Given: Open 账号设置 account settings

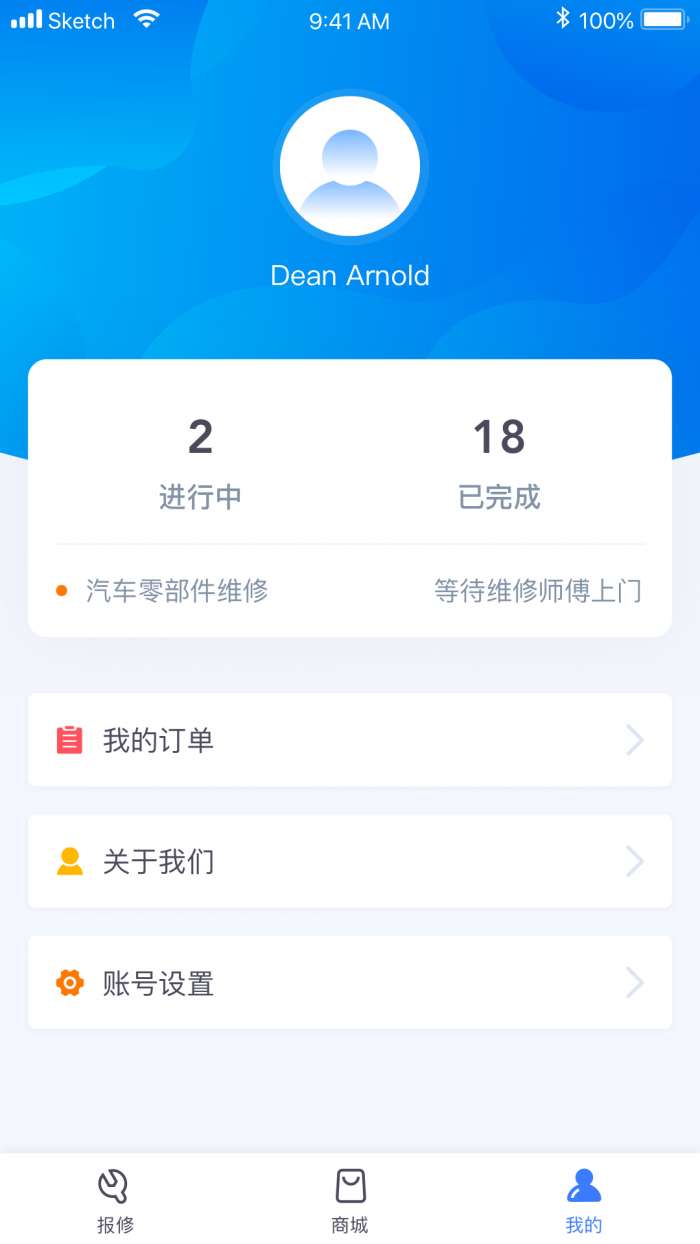Looking at the screenshot, I should 350,983.
